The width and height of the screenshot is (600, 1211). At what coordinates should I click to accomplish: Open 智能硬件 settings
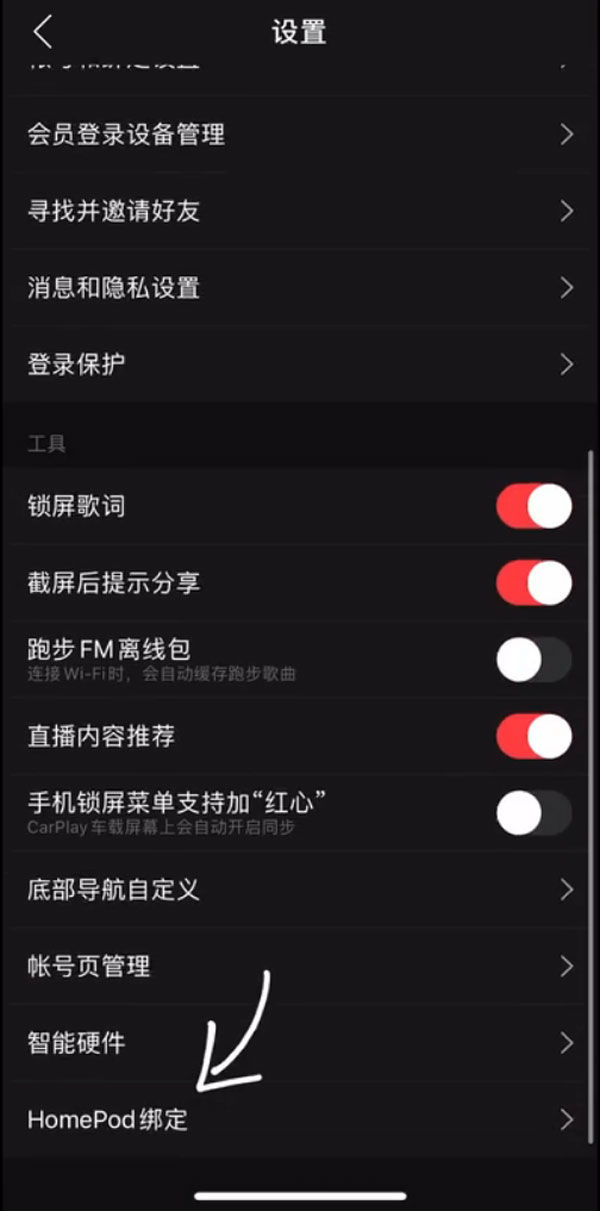[300, 1043]
